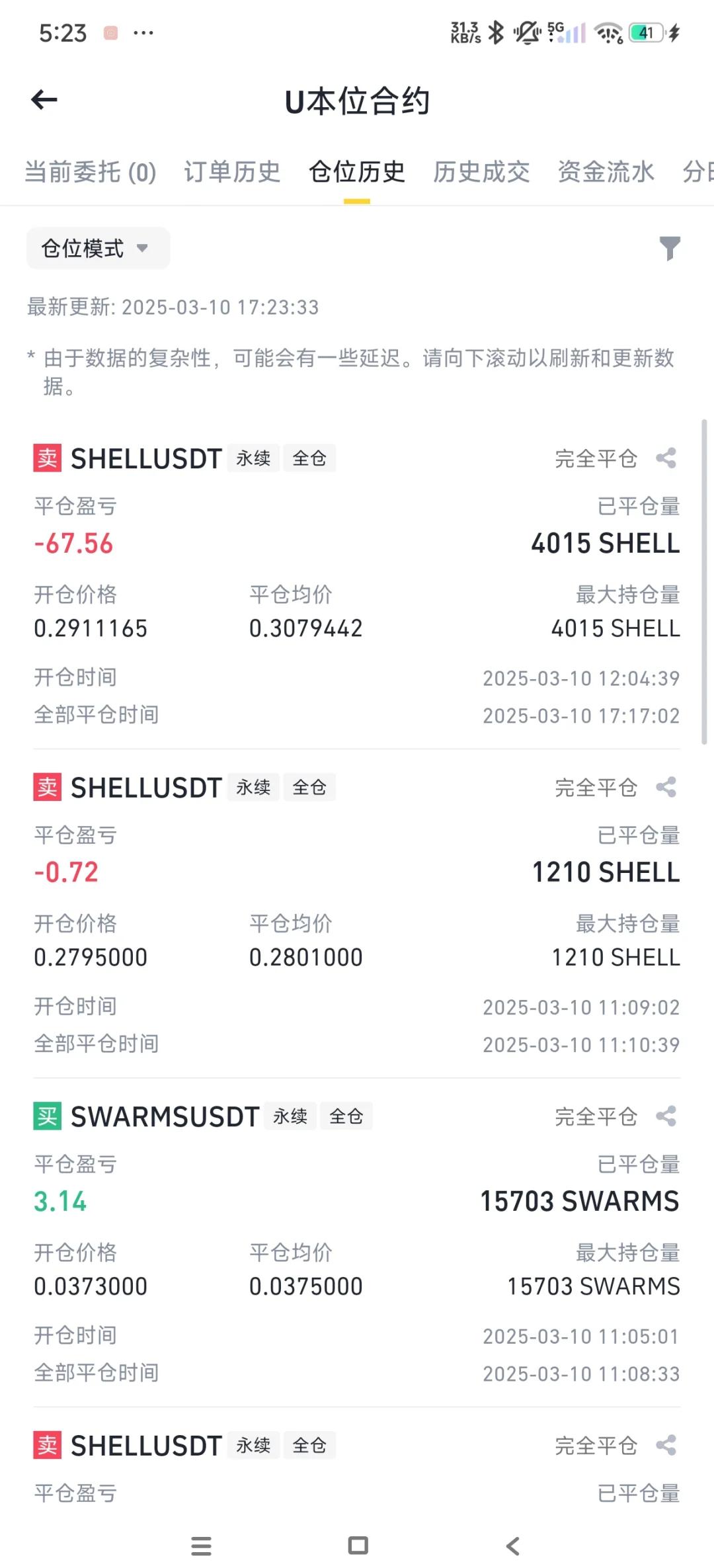Share the SHELLUSDT position with -67.56 loss
This screenshot has height=1568, width=714.
(x=666, y=458)
